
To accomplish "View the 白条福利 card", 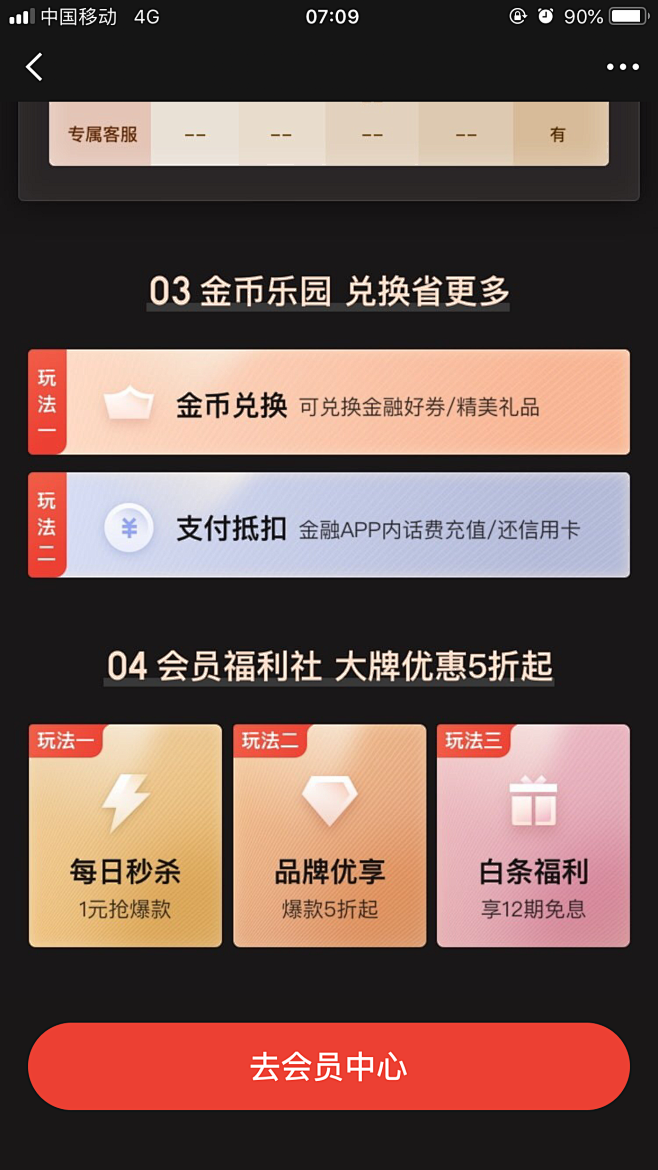I will 533,836.
